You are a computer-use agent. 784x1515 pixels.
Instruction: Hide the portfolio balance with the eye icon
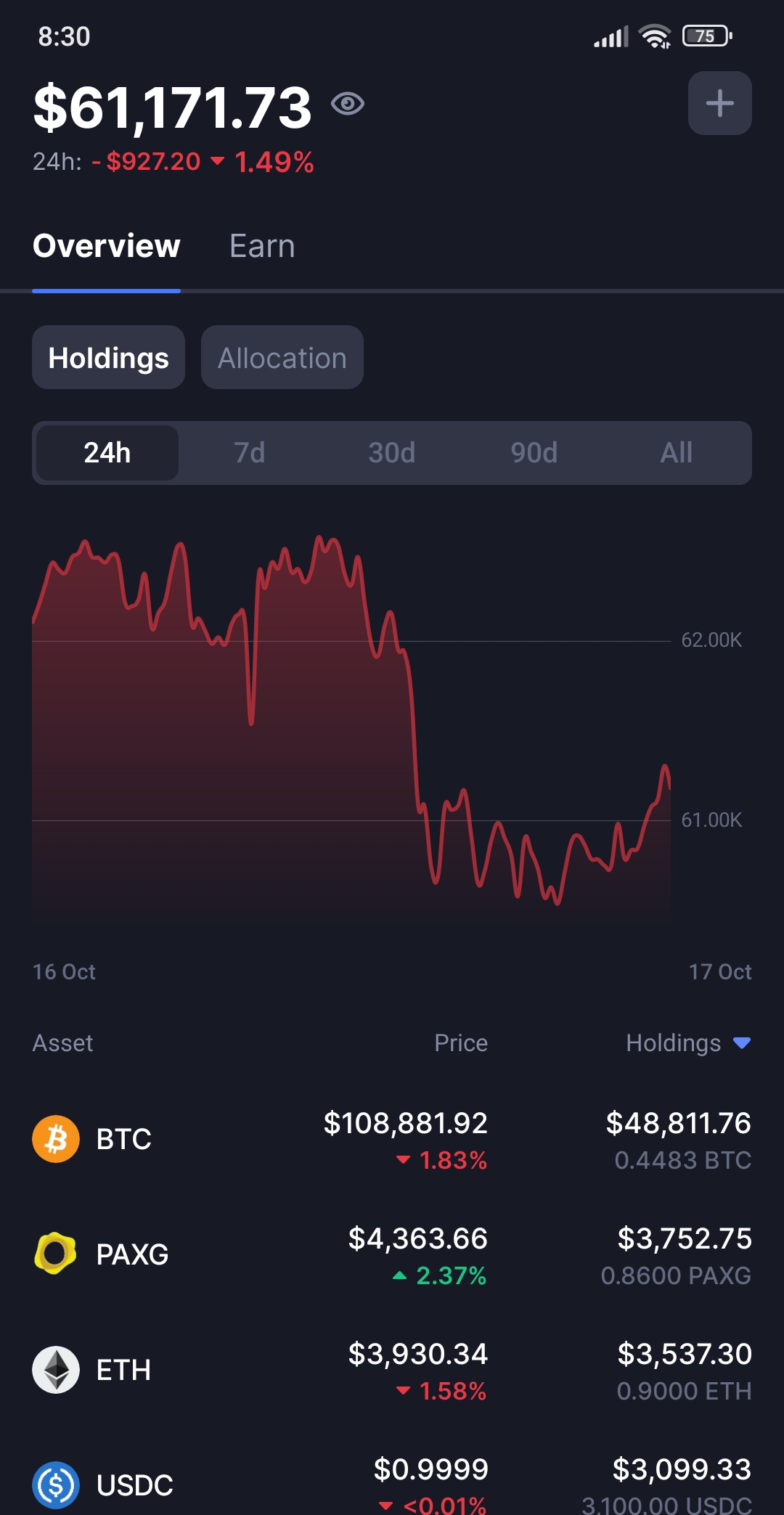click(348, 104)
